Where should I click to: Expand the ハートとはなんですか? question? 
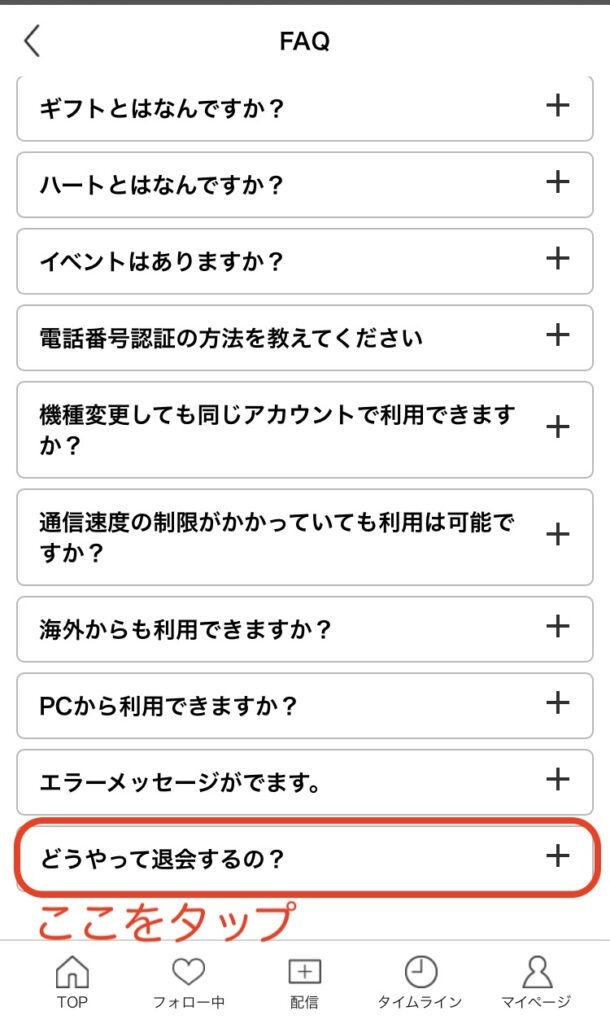(305, 185)
